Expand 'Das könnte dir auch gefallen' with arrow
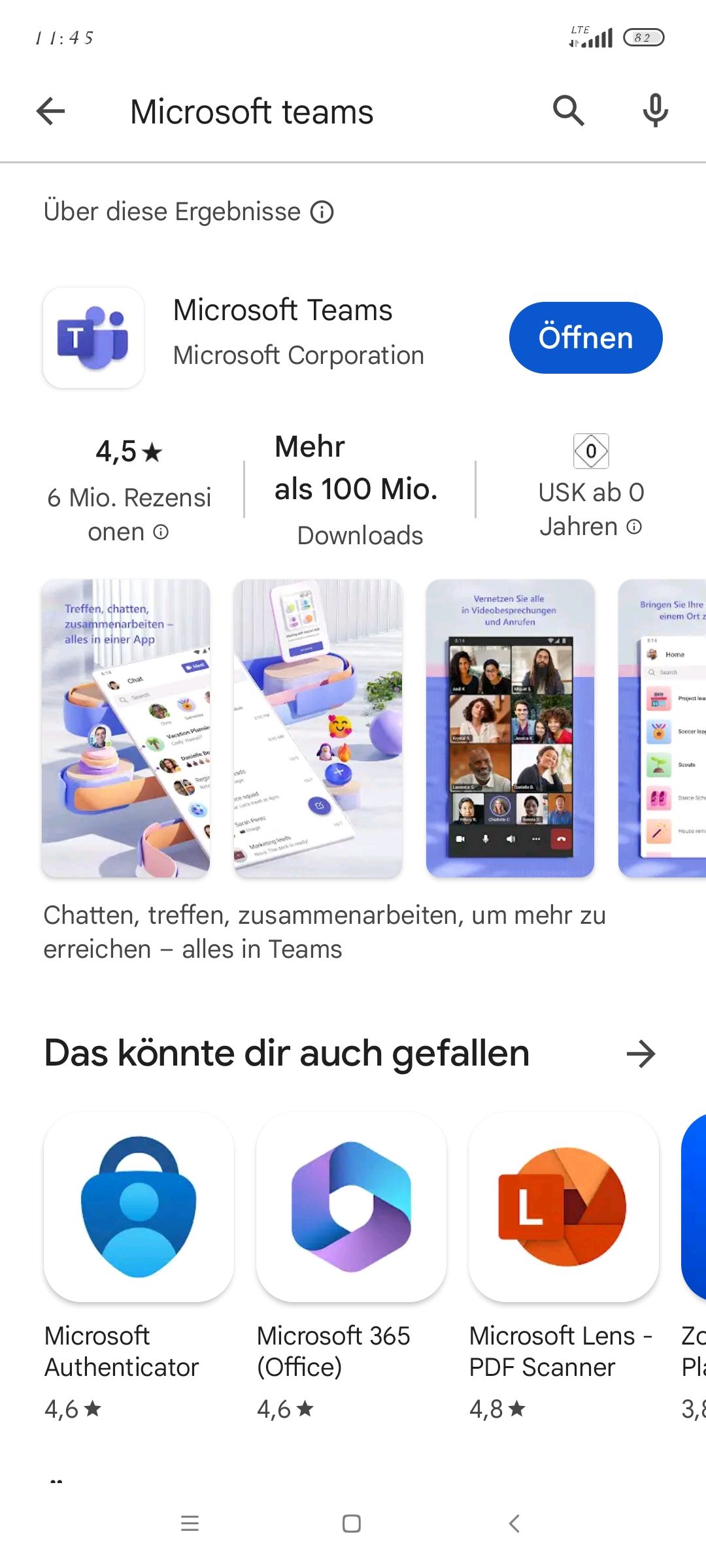The width and height of the screenshot is (706, 1568). coord(641,1054)
